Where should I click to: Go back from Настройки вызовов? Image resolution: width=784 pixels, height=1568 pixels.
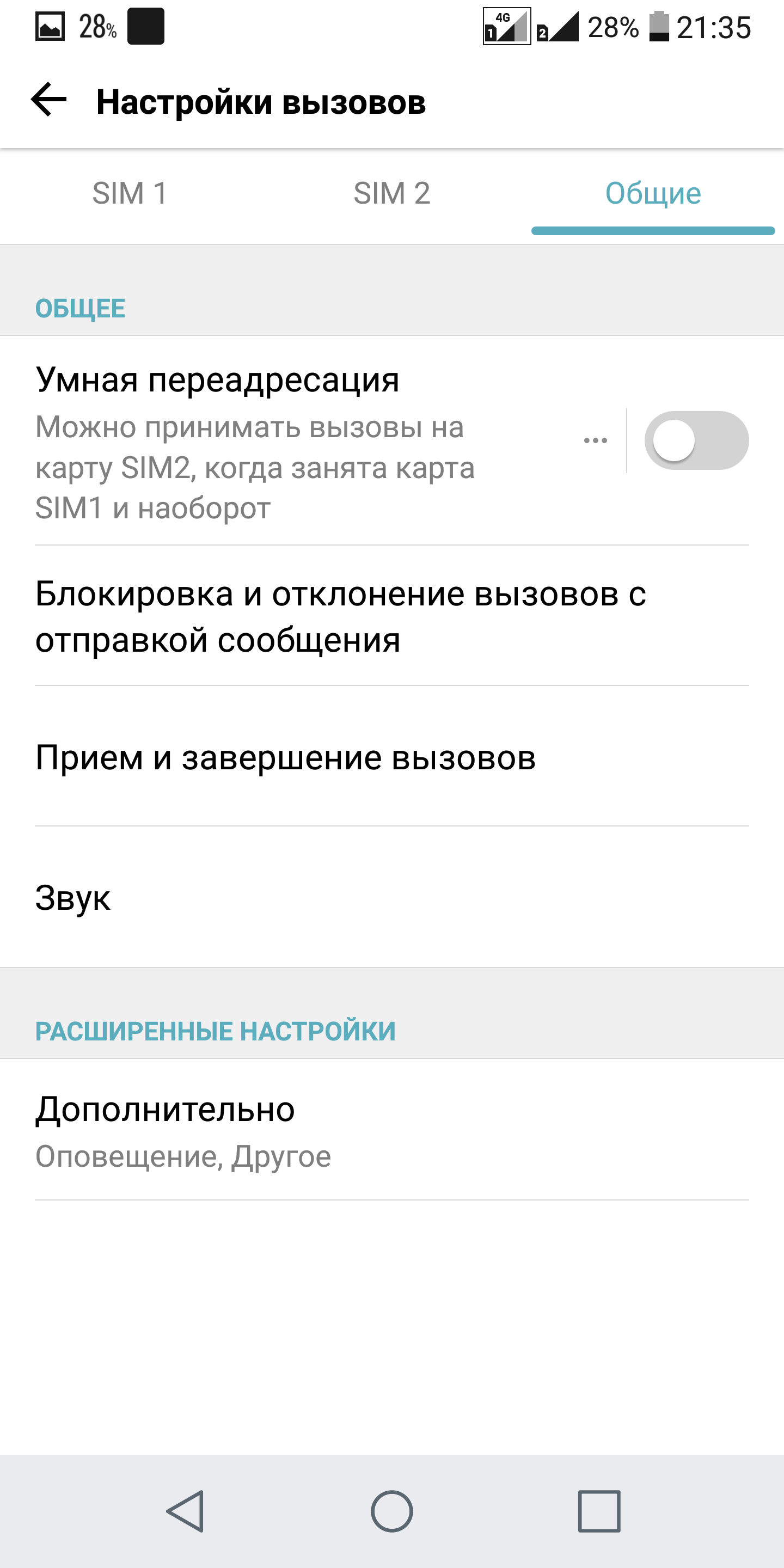pos(48,100)
